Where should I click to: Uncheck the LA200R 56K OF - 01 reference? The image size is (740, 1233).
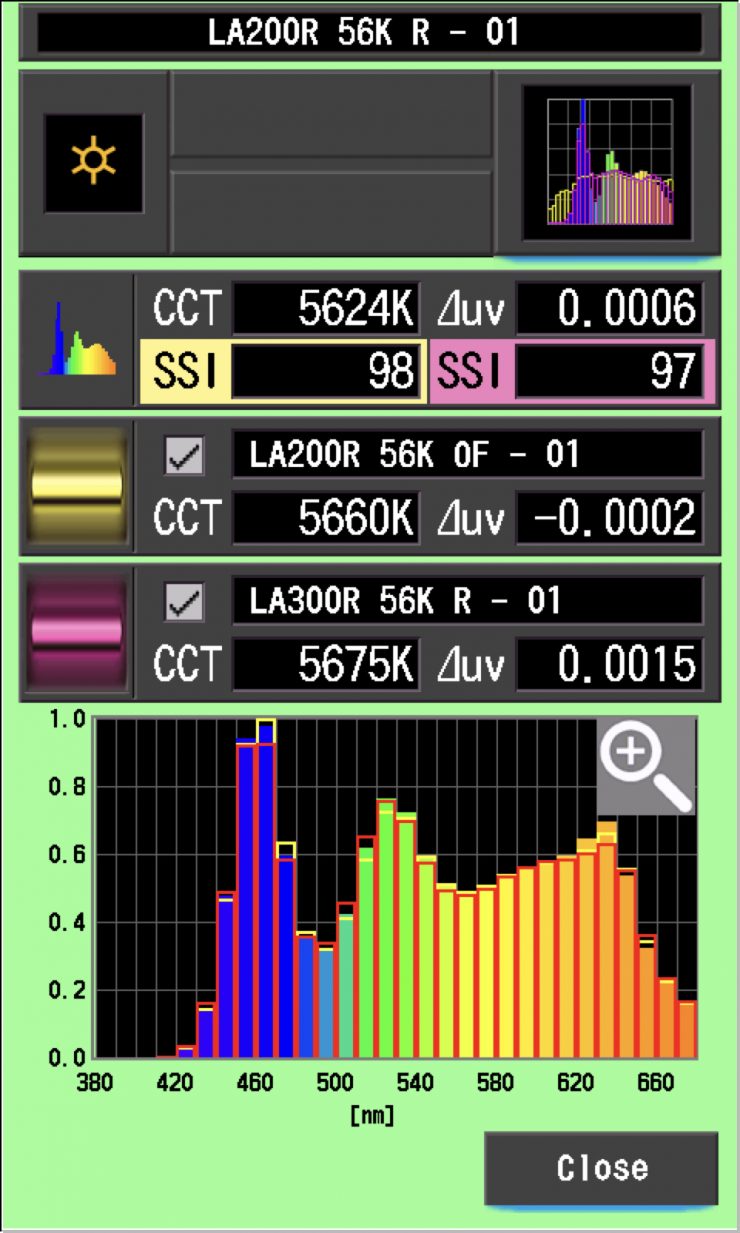pyautogui.click(x=184, y=457)
